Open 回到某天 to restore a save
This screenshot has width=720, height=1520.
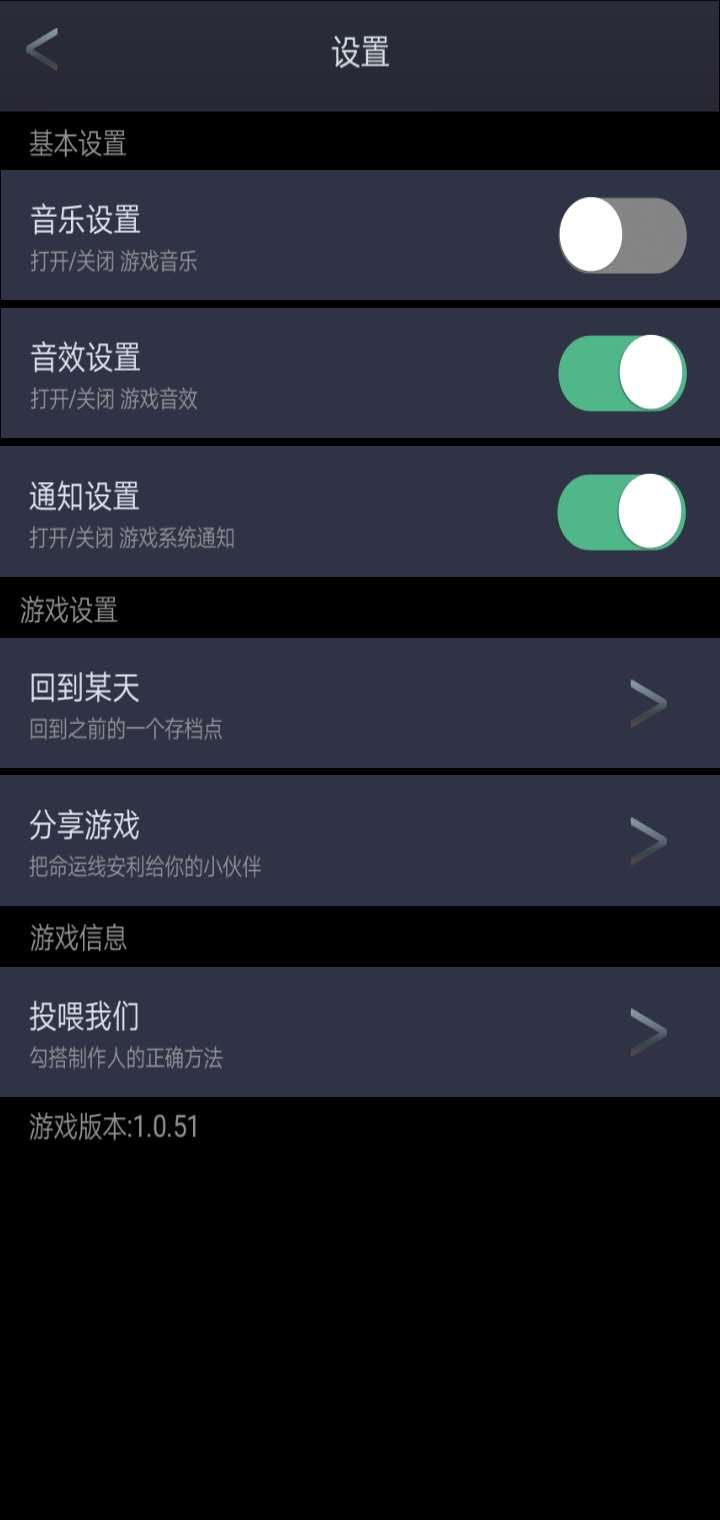tap(360, 703)
